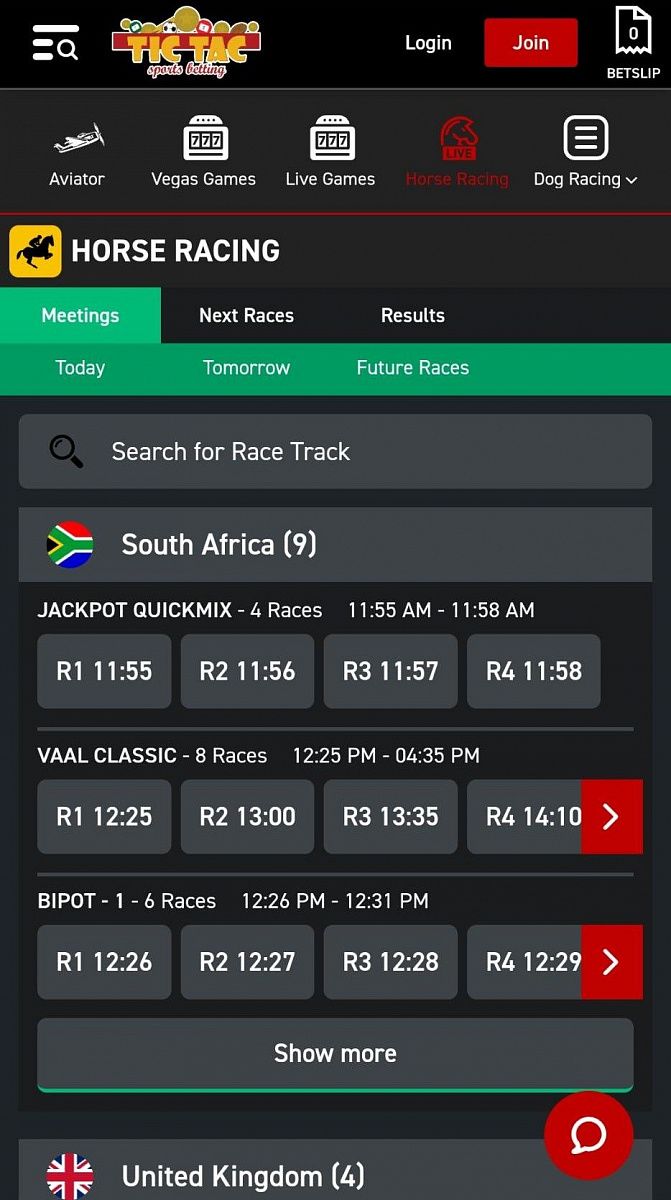This screenshot has width=671, height=1200.
Task: Tap the Search for Race Track field
Action: 335,452
